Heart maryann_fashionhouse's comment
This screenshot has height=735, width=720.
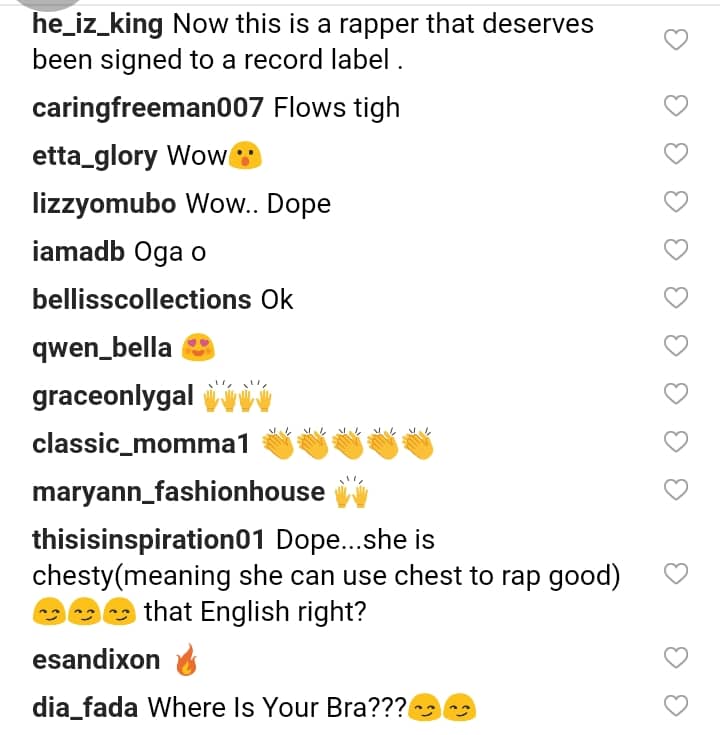click(x=676, y=490)
